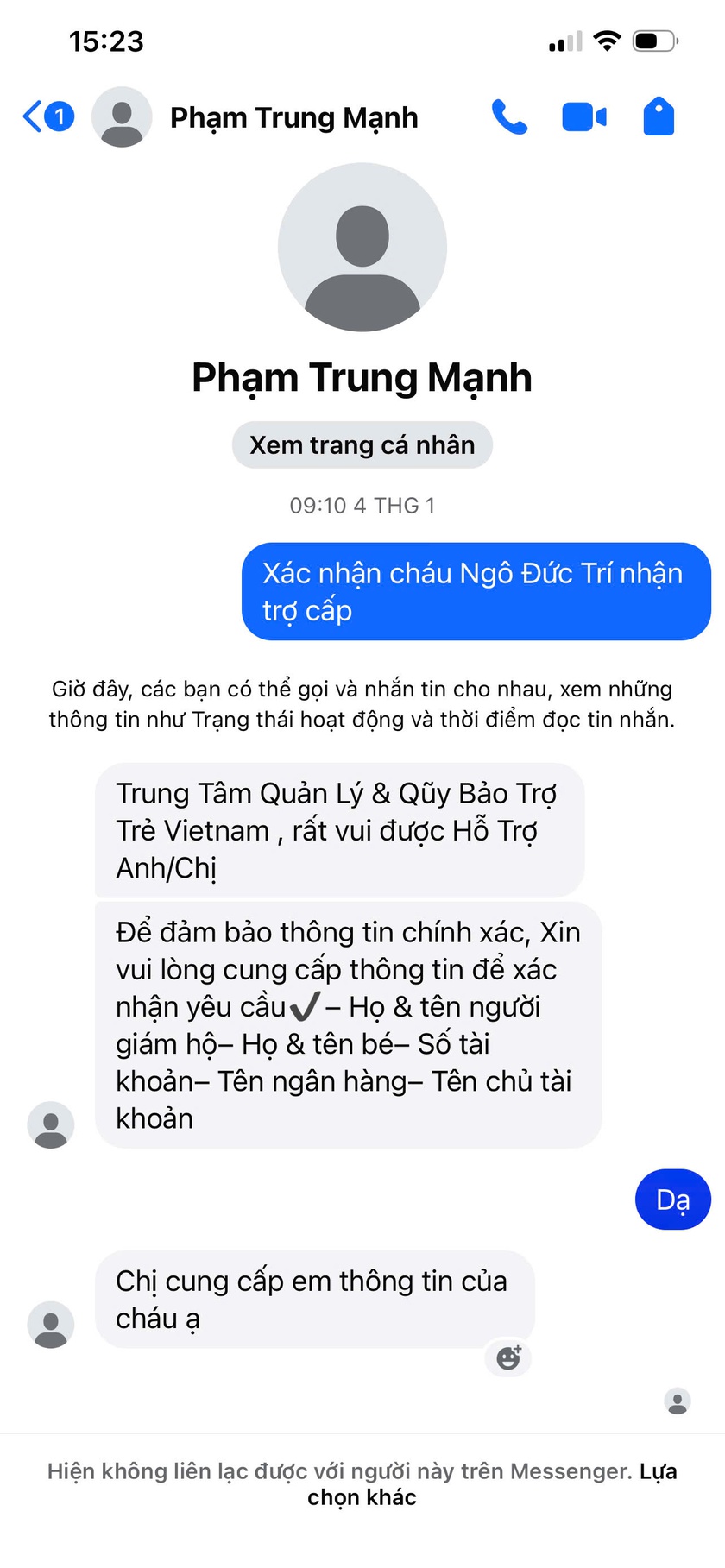Image resolution: width=725 pixels, height=1568 pixels.
Task: Start a video call with Phạm Trung Mạnh
Action: tap(584, 117)
